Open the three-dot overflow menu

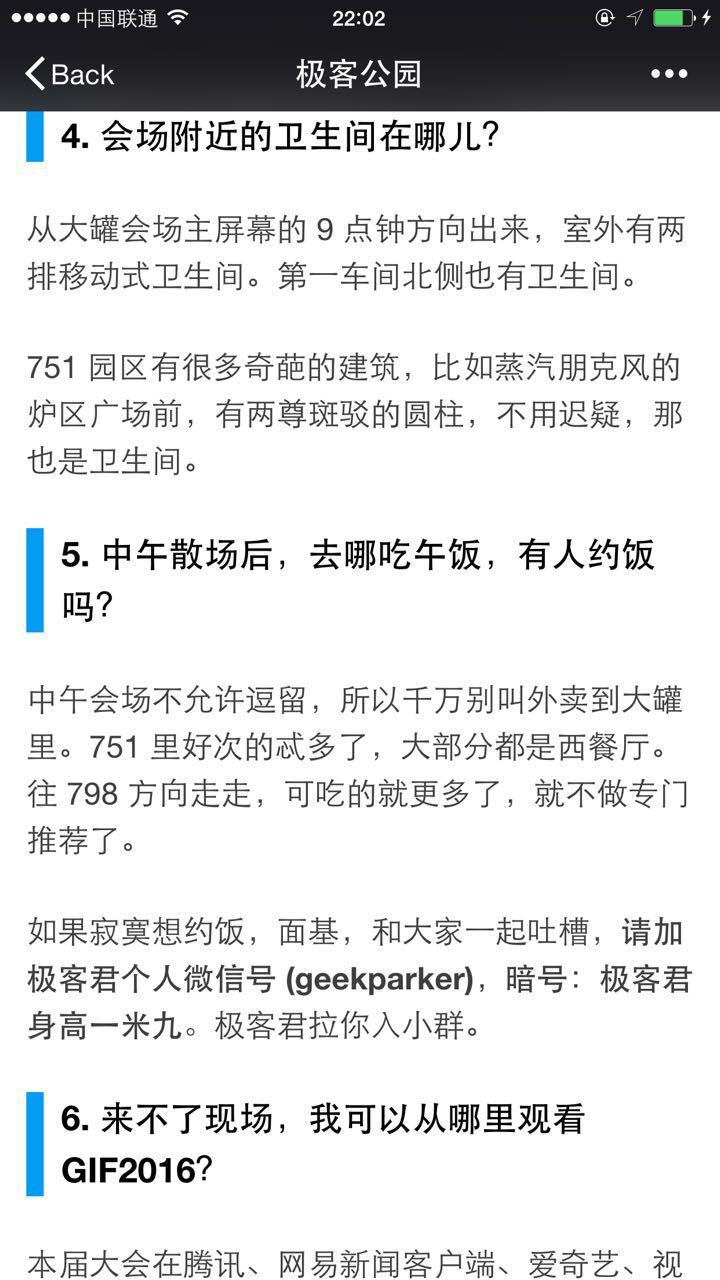click(668, 74)
